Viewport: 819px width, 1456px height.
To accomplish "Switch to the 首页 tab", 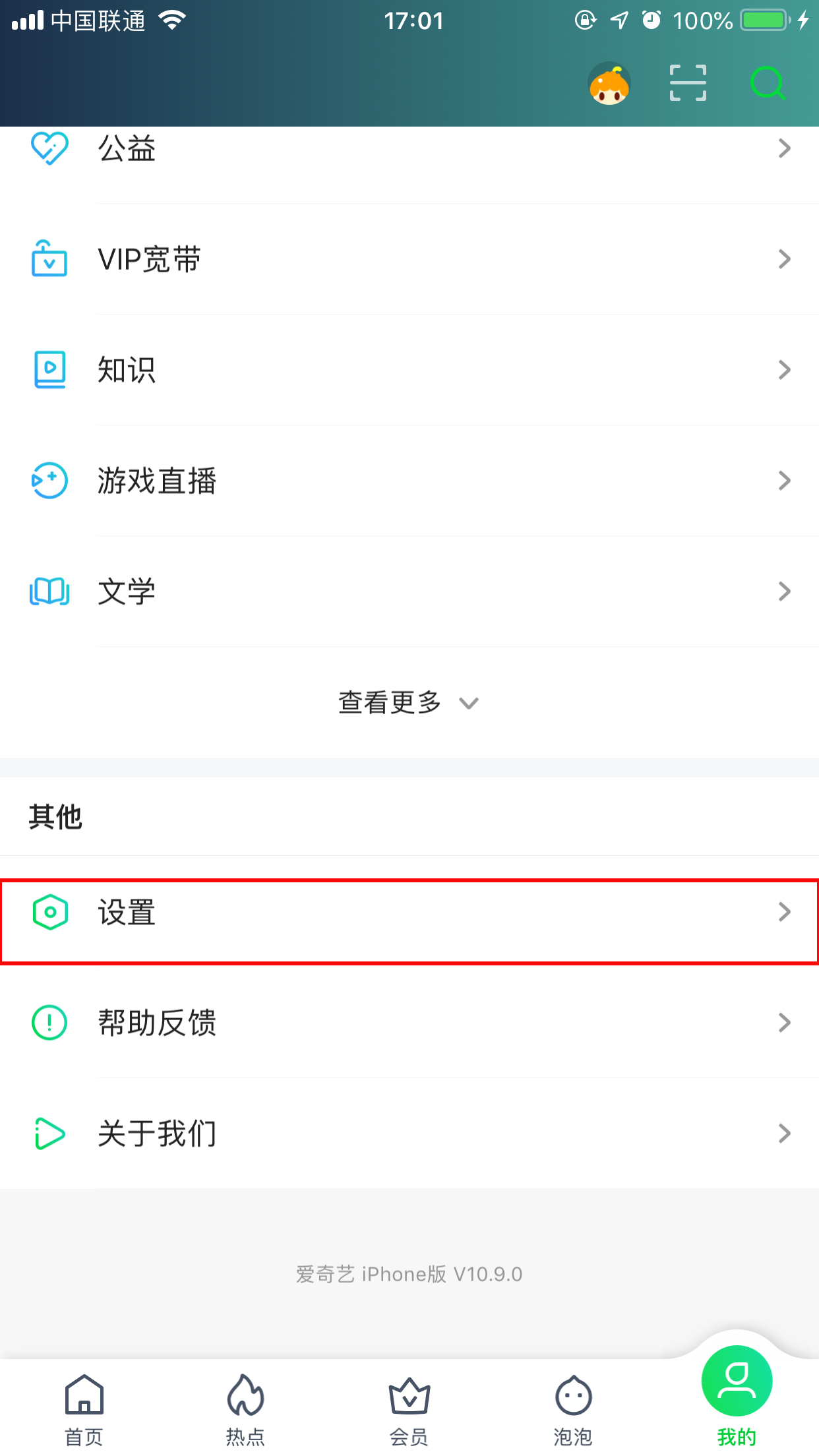I will [83, 1405].
